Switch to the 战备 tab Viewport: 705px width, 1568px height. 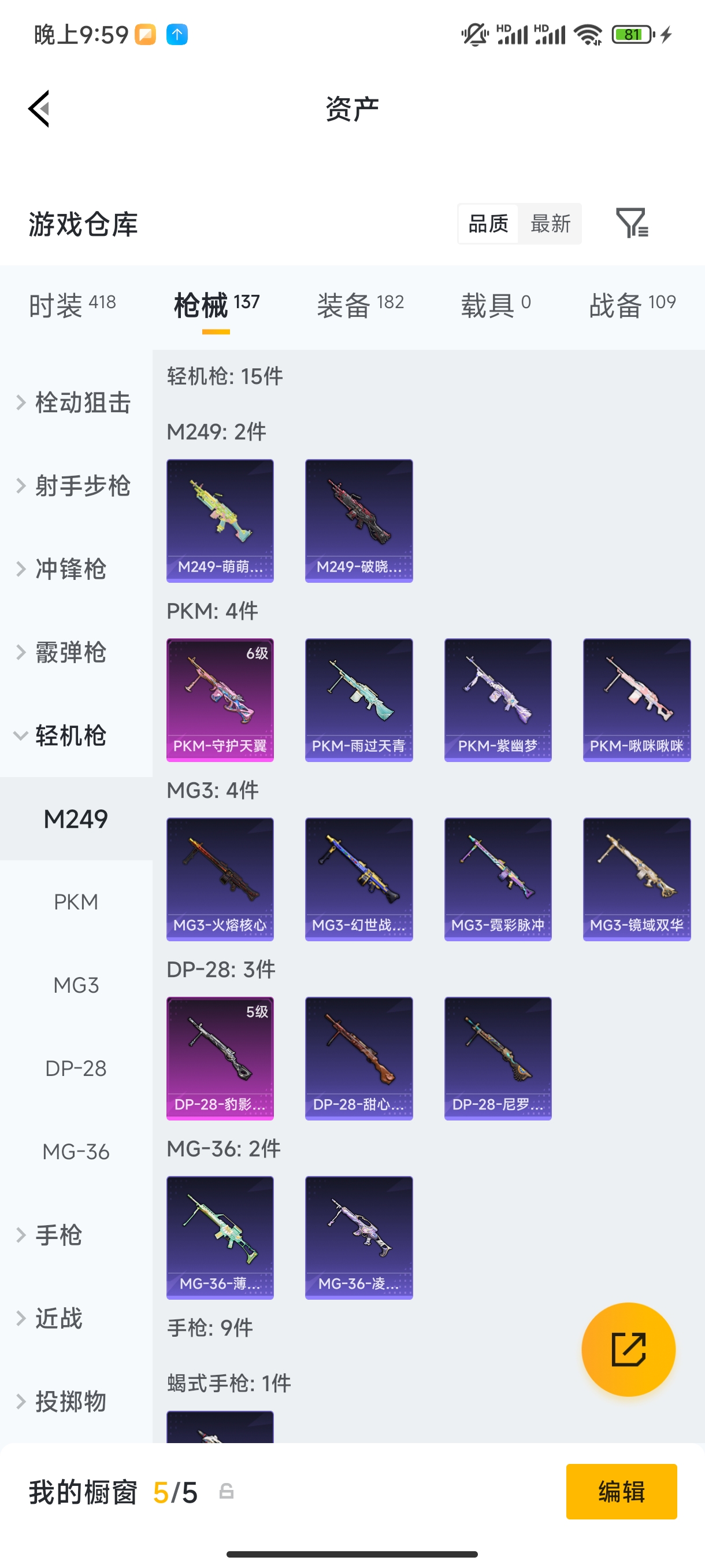coord(632,304)
